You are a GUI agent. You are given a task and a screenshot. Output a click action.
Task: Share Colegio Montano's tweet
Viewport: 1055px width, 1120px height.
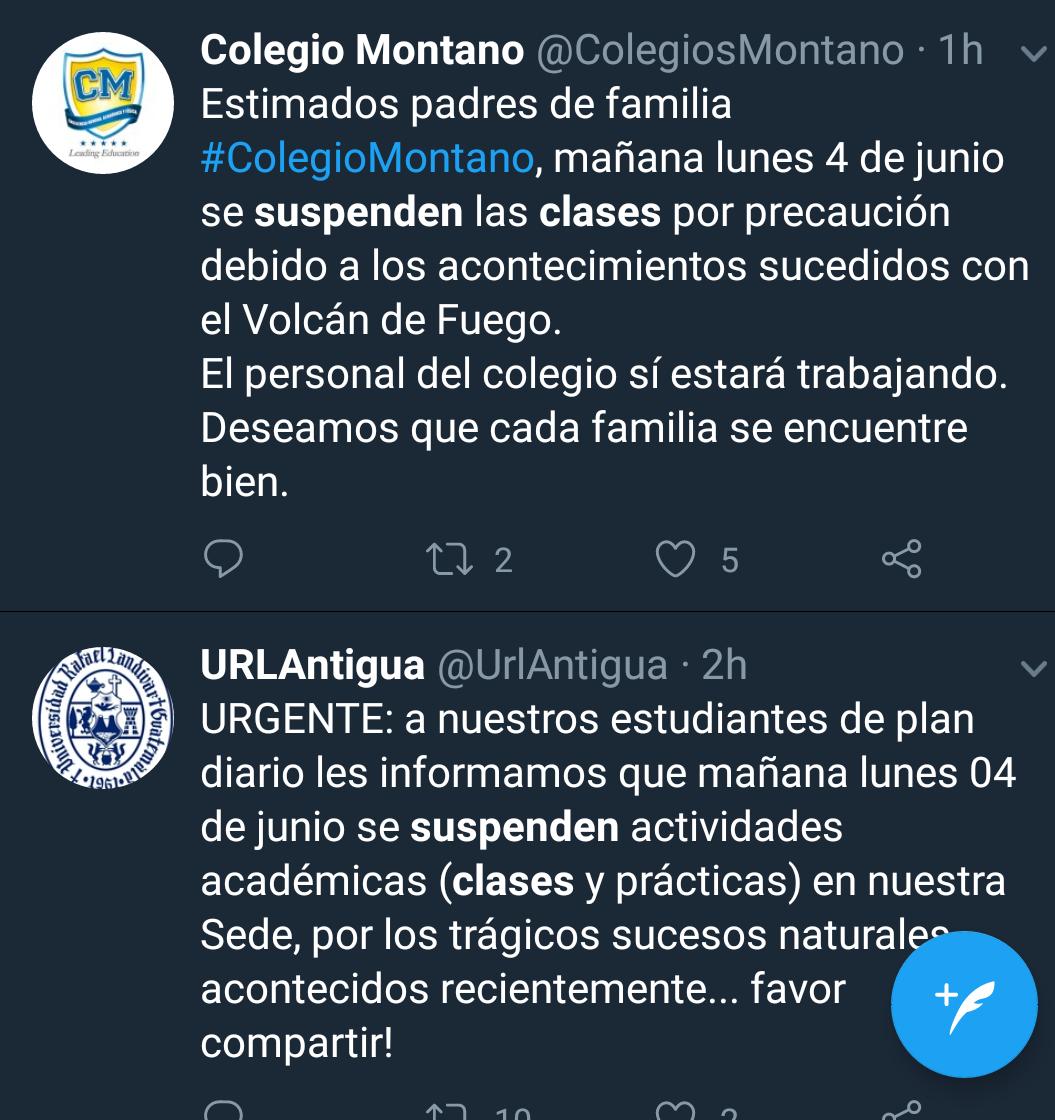[902, 559]
